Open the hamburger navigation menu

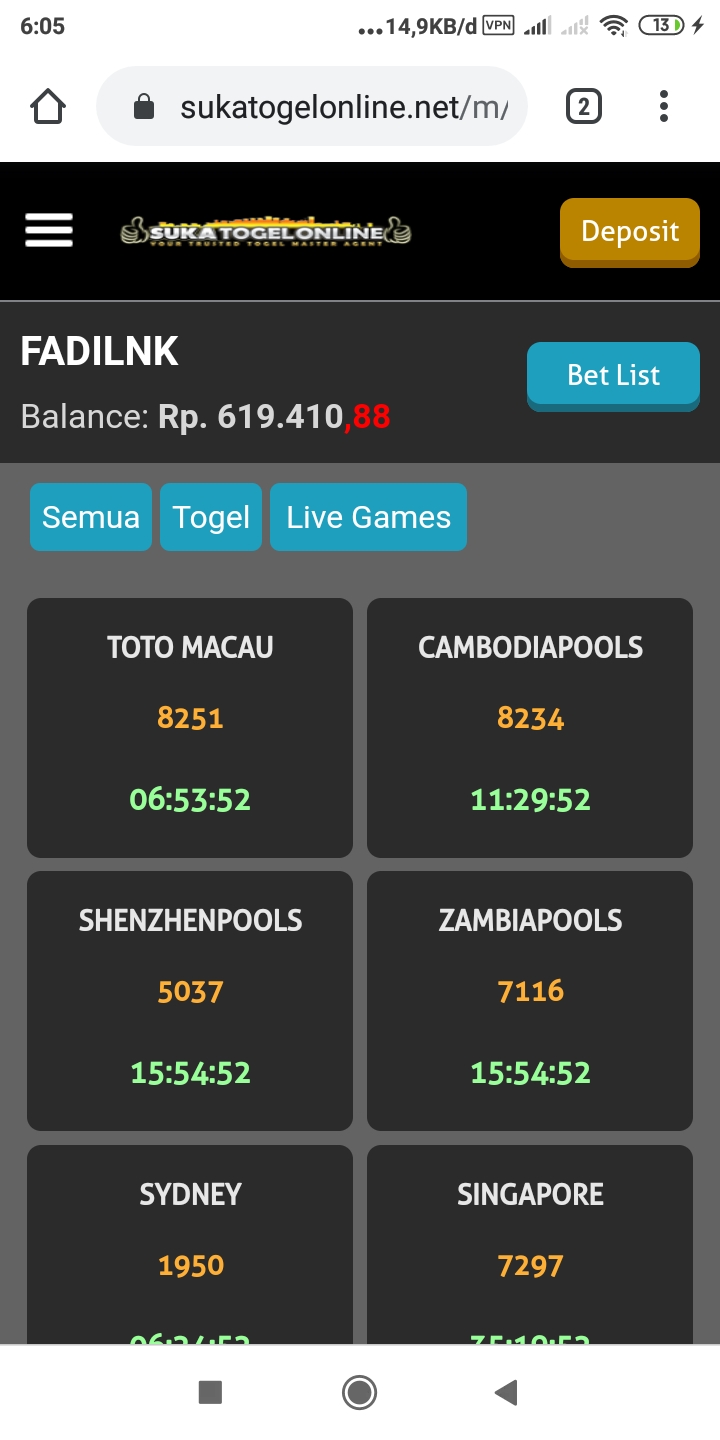pos(48,230)
